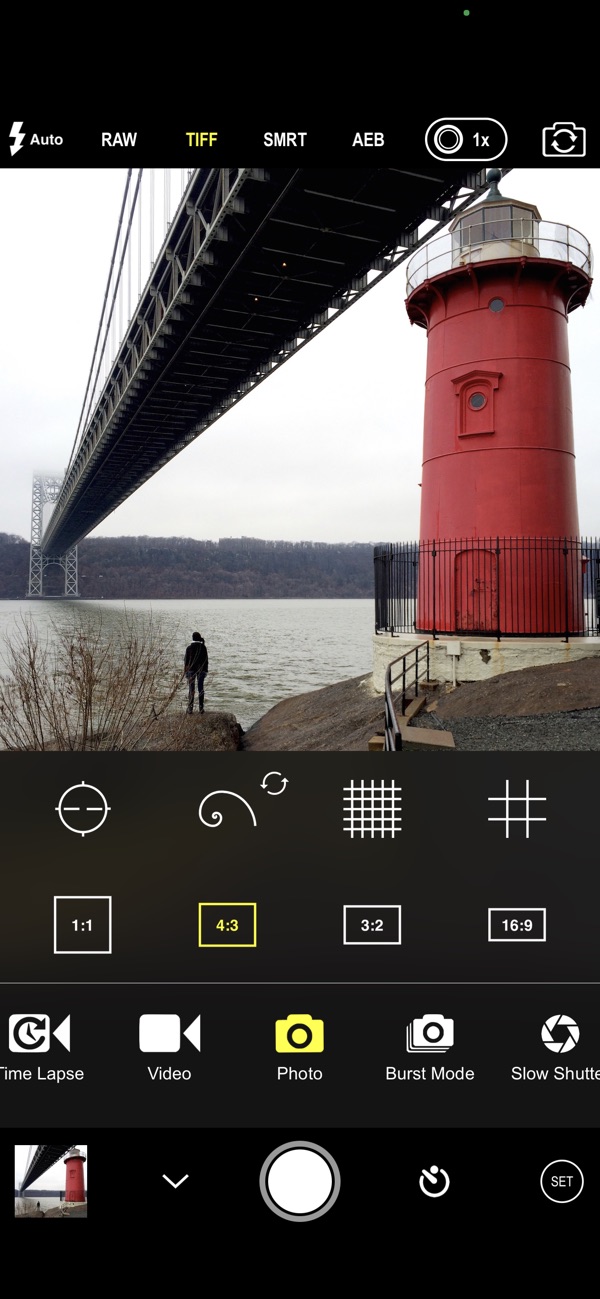The height and width of the screenshot is (1299, 600).
Task: Select RAW capture format
Action: pos(119,140)
